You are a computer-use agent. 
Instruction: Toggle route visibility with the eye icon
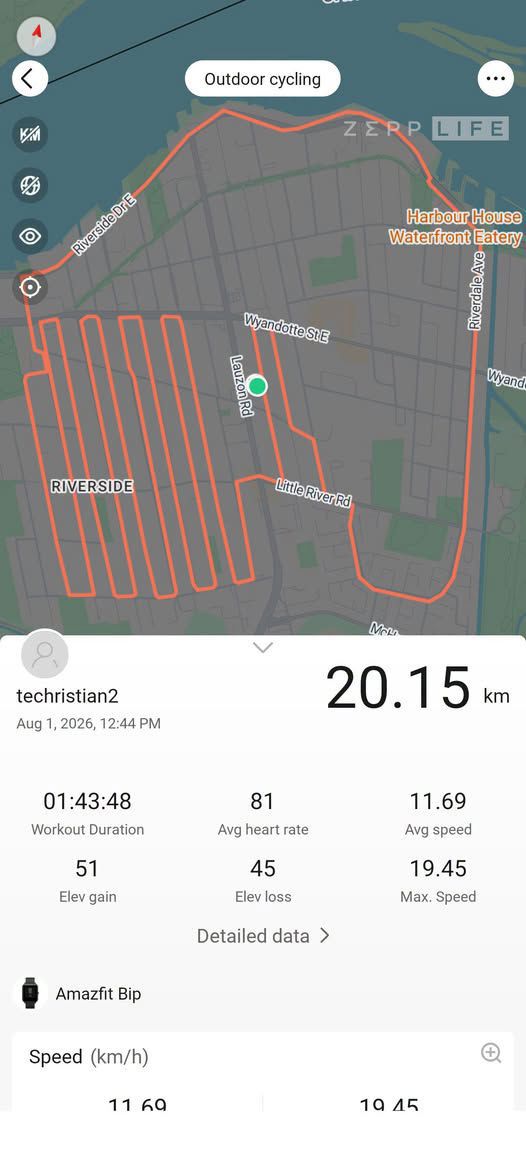[30, 236]
